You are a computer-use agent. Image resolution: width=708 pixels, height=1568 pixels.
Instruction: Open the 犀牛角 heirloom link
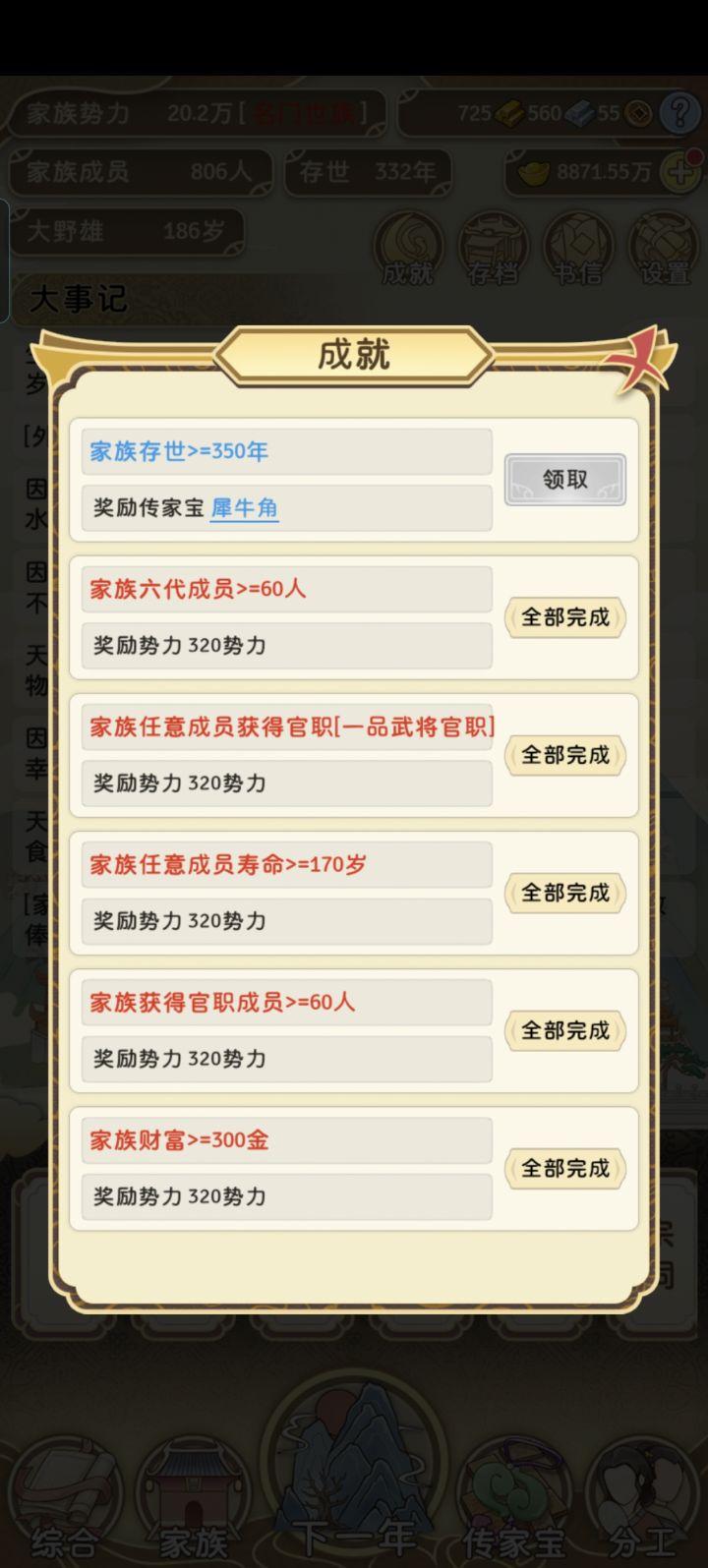(x=243, y=508)
